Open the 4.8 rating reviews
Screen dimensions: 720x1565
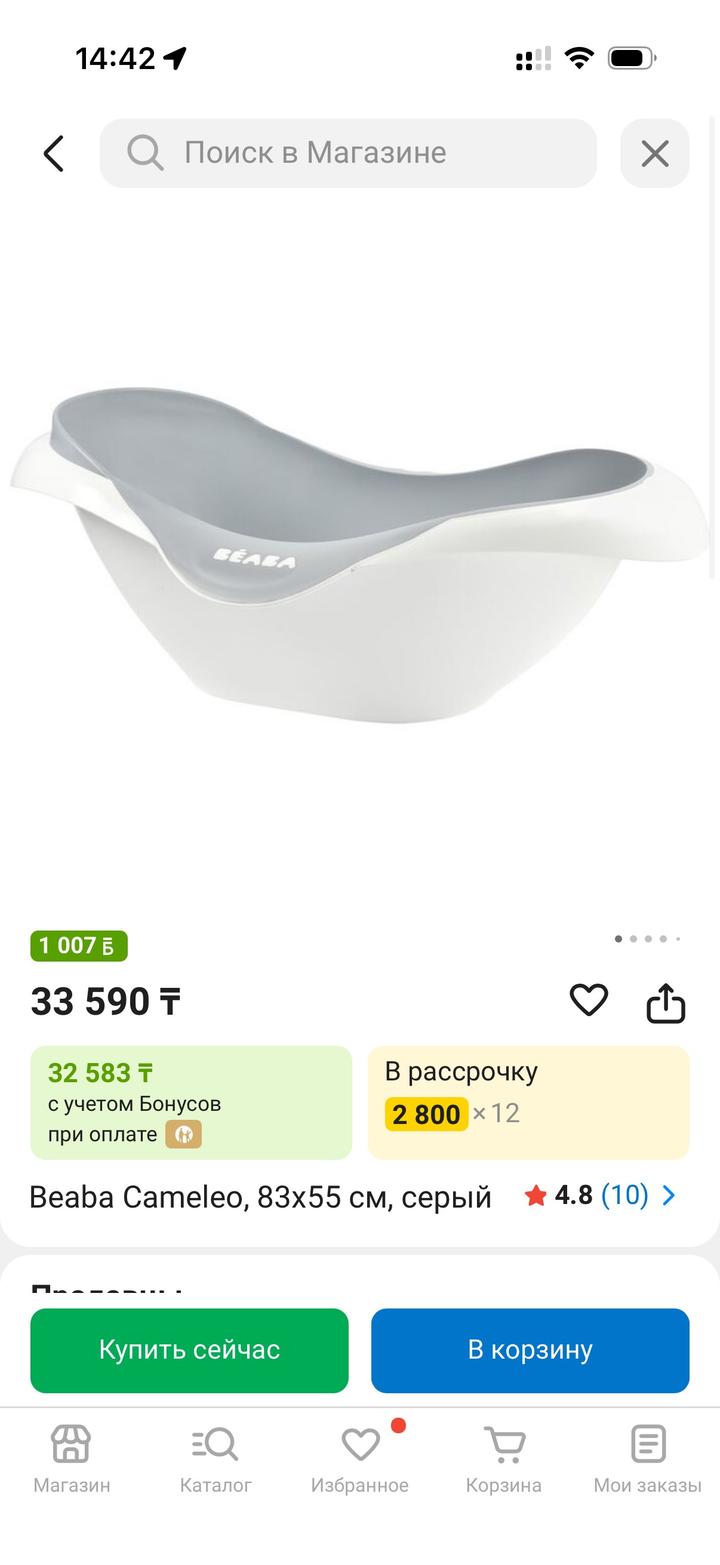coord(600,1195)
